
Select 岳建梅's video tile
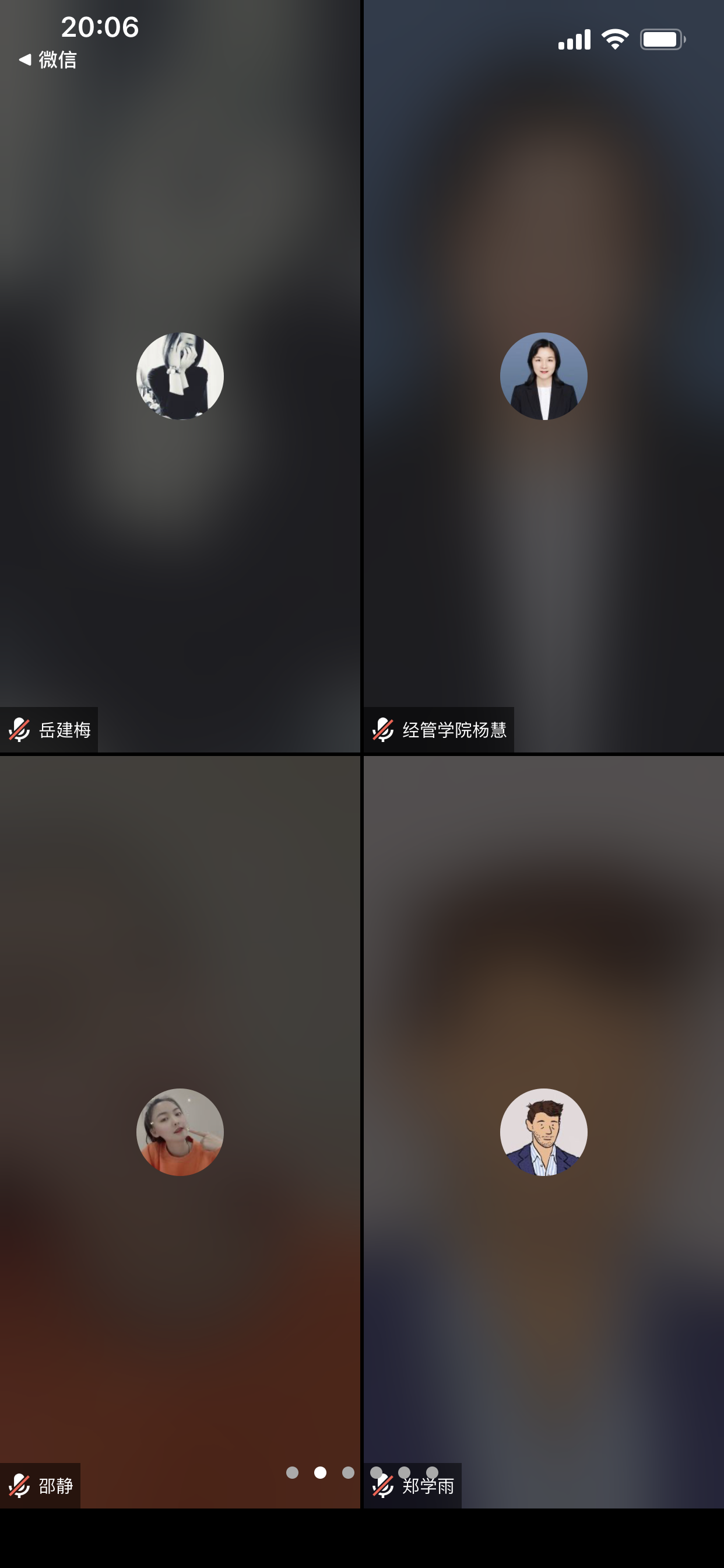180,377
